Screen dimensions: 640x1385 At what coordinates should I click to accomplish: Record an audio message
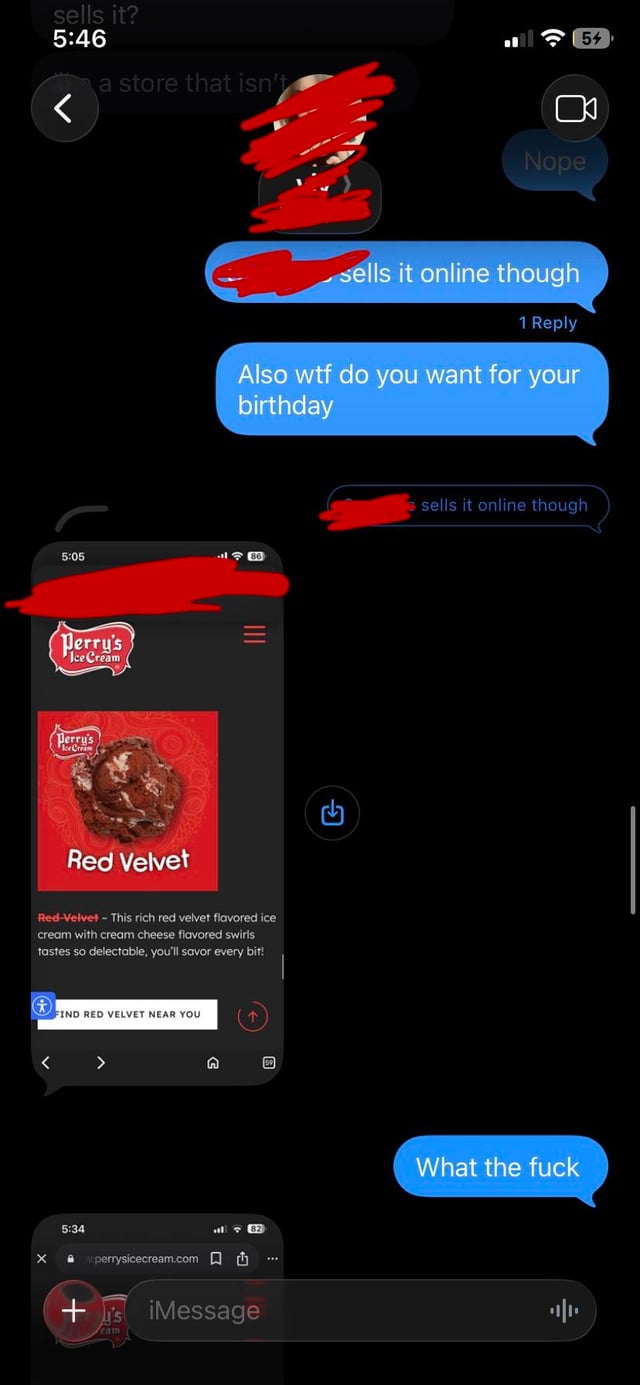coord(564,1310)
